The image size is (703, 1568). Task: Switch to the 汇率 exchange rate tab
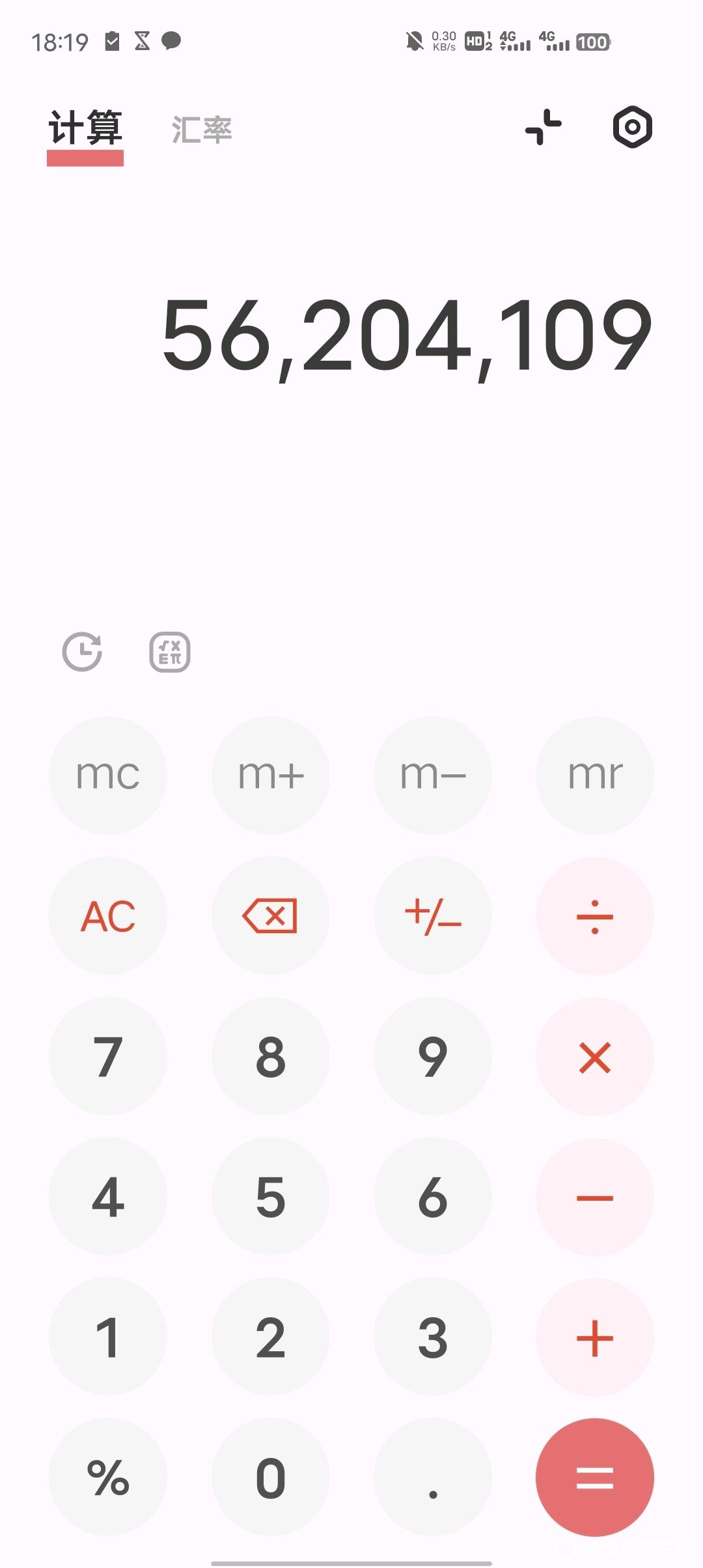tap(202, 129)
